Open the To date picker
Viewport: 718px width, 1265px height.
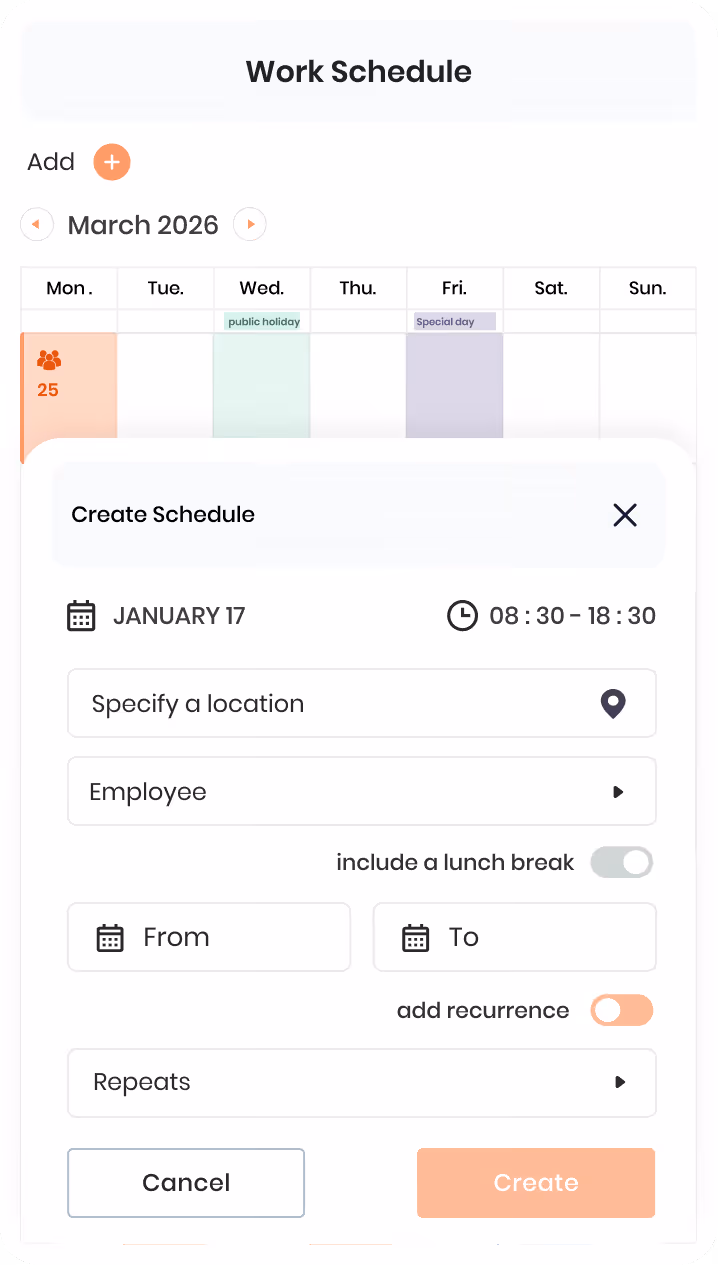click(x=515, y=937)
